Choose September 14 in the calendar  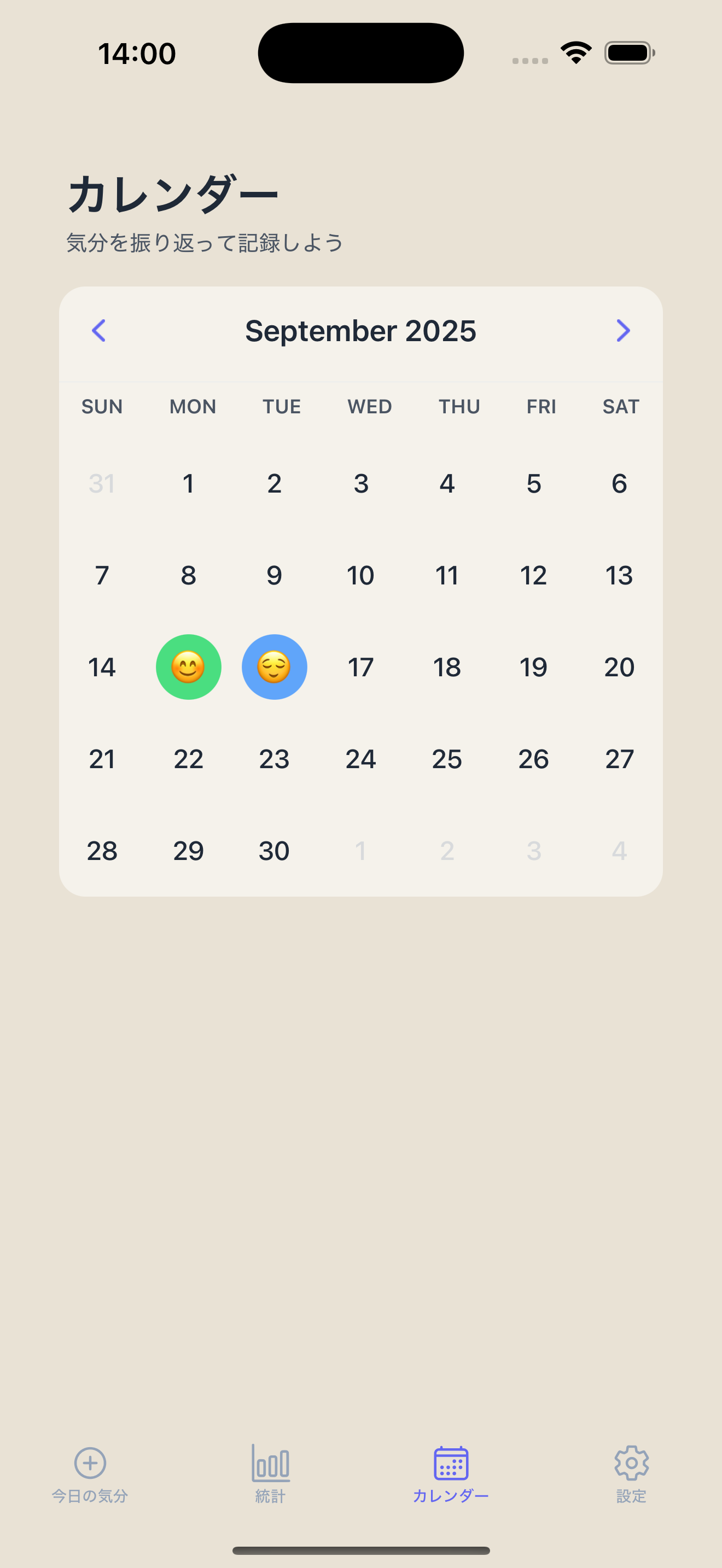point(102,667)
